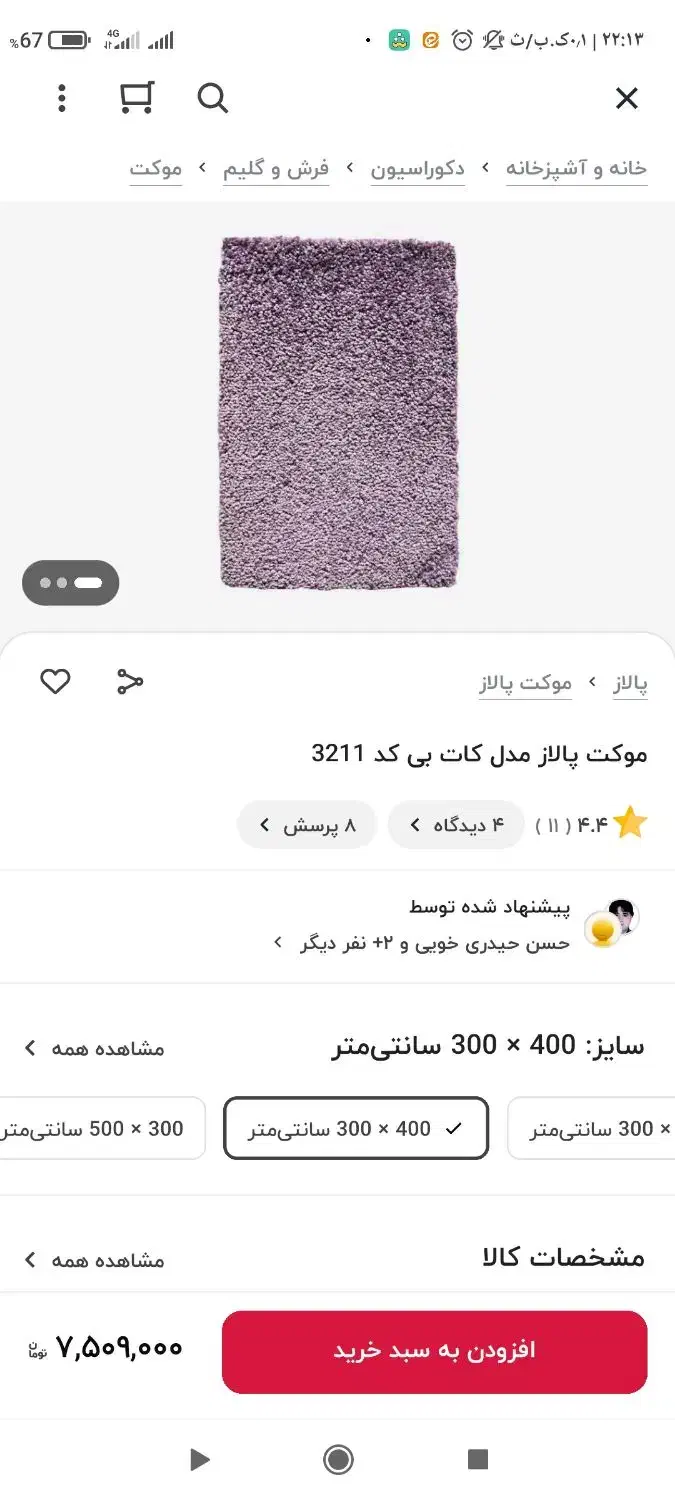
Task: Open the پالاز brand link
Action: point(630,684)
